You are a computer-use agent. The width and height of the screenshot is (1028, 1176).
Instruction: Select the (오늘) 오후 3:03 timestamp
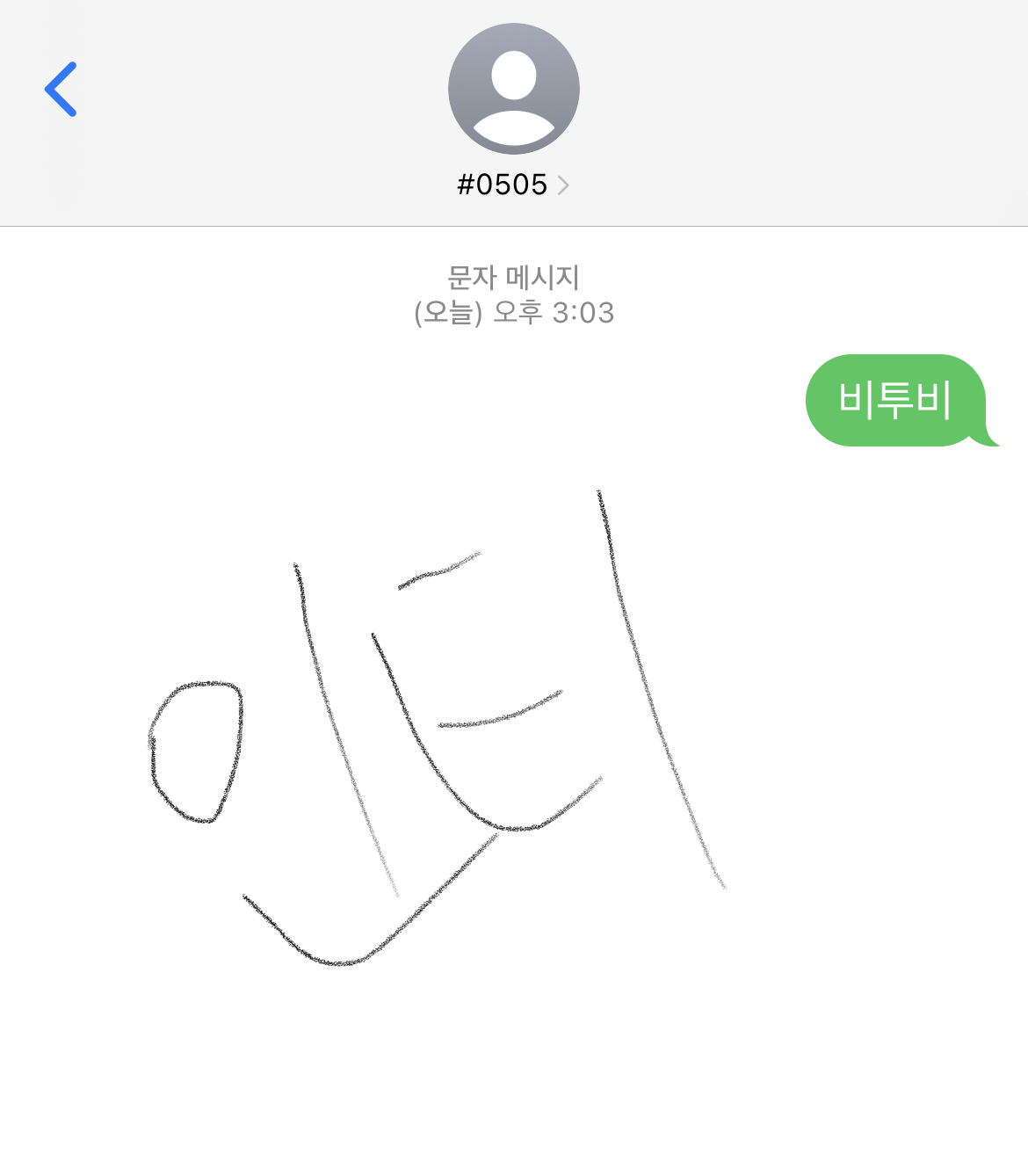point(514,314)
